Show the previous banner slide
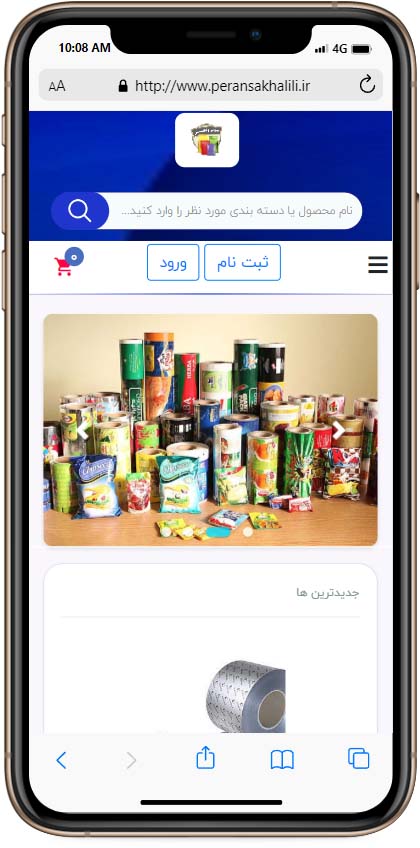 pos(83,430)
